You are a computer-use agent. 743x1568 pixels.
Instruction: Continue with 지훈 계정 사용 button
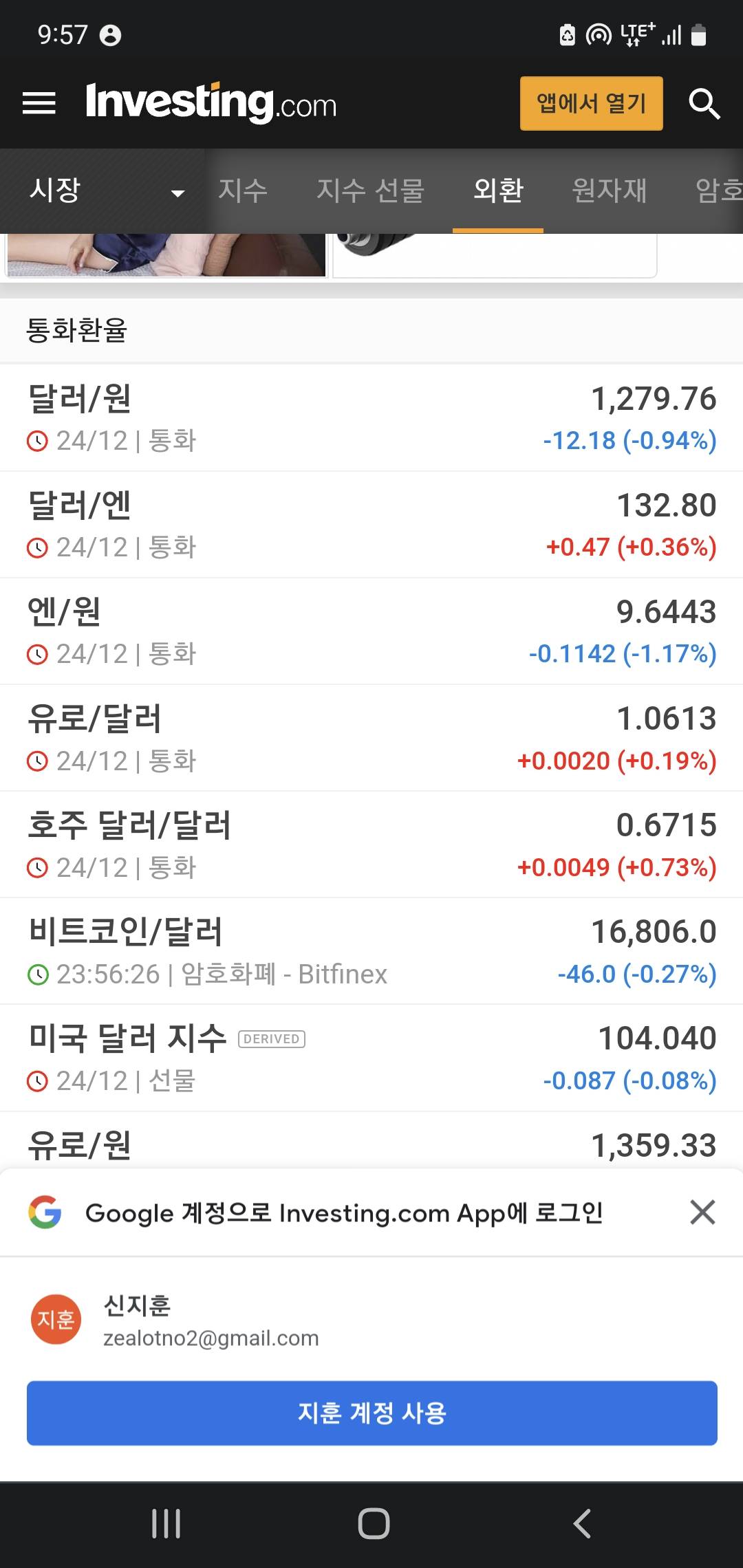point(371,1413)
